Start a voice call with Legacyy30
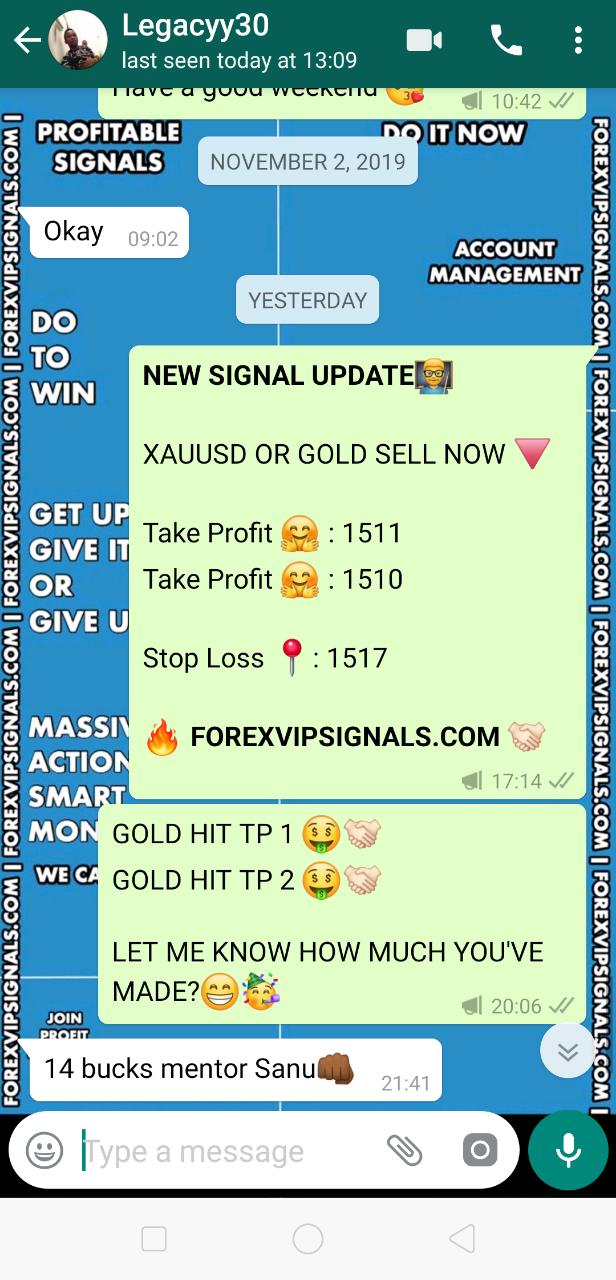This screenshot has width=616, height=1280. click(506, 41)
